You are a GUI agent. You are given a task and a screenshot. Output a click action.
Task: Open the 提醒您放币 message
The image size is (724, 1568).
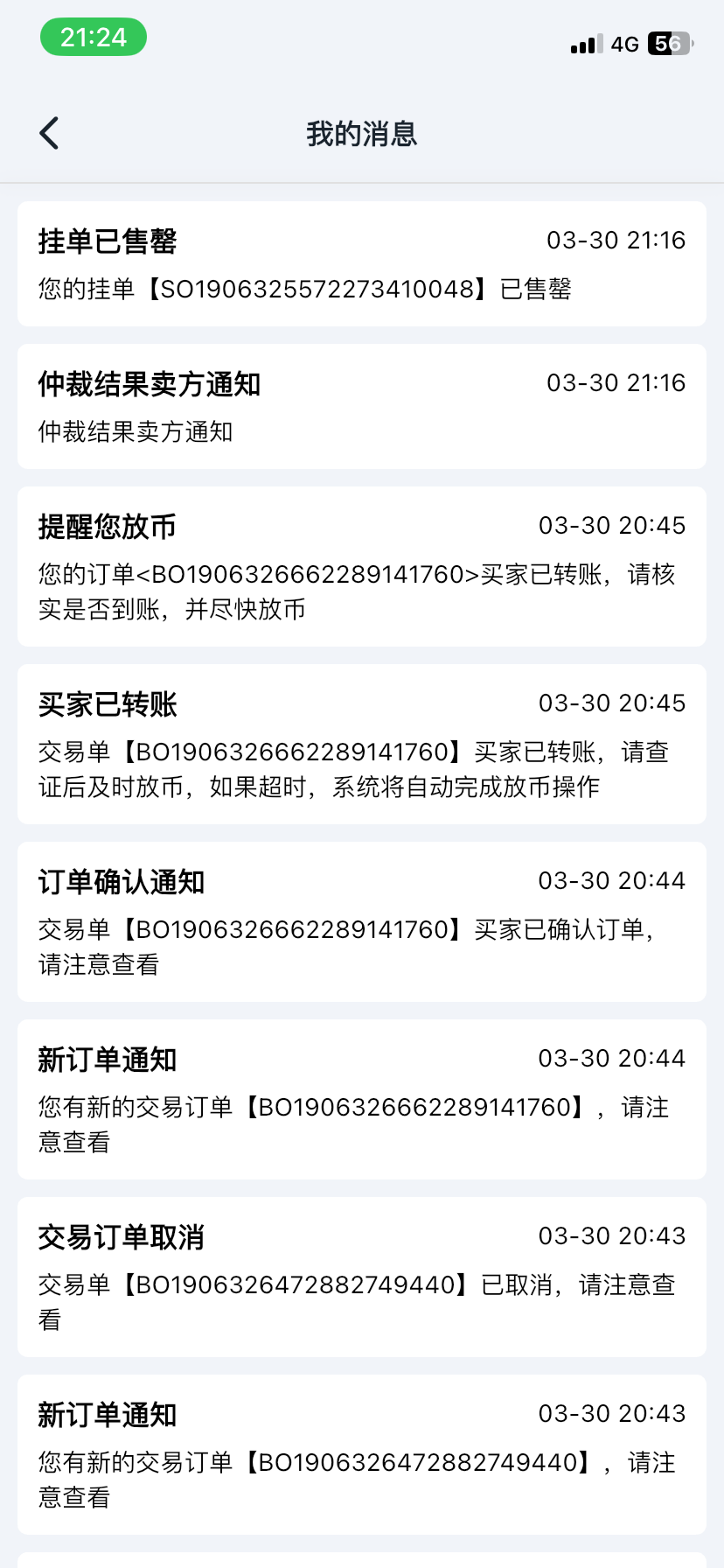[362, 566]
